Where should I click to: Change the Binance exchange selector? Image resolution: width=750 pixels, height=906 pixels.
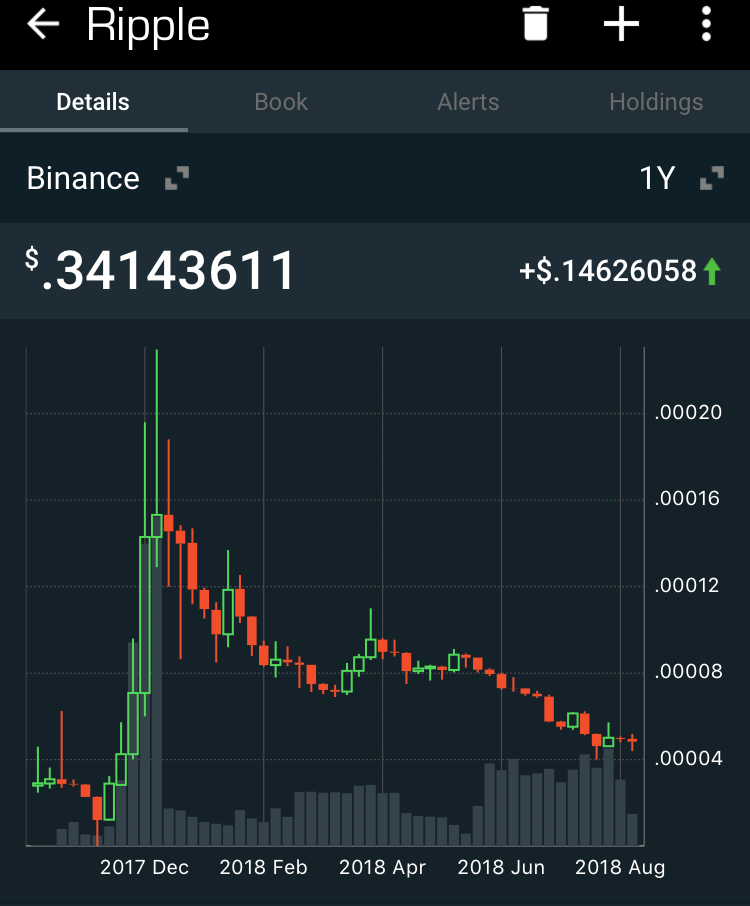(107, 179)
